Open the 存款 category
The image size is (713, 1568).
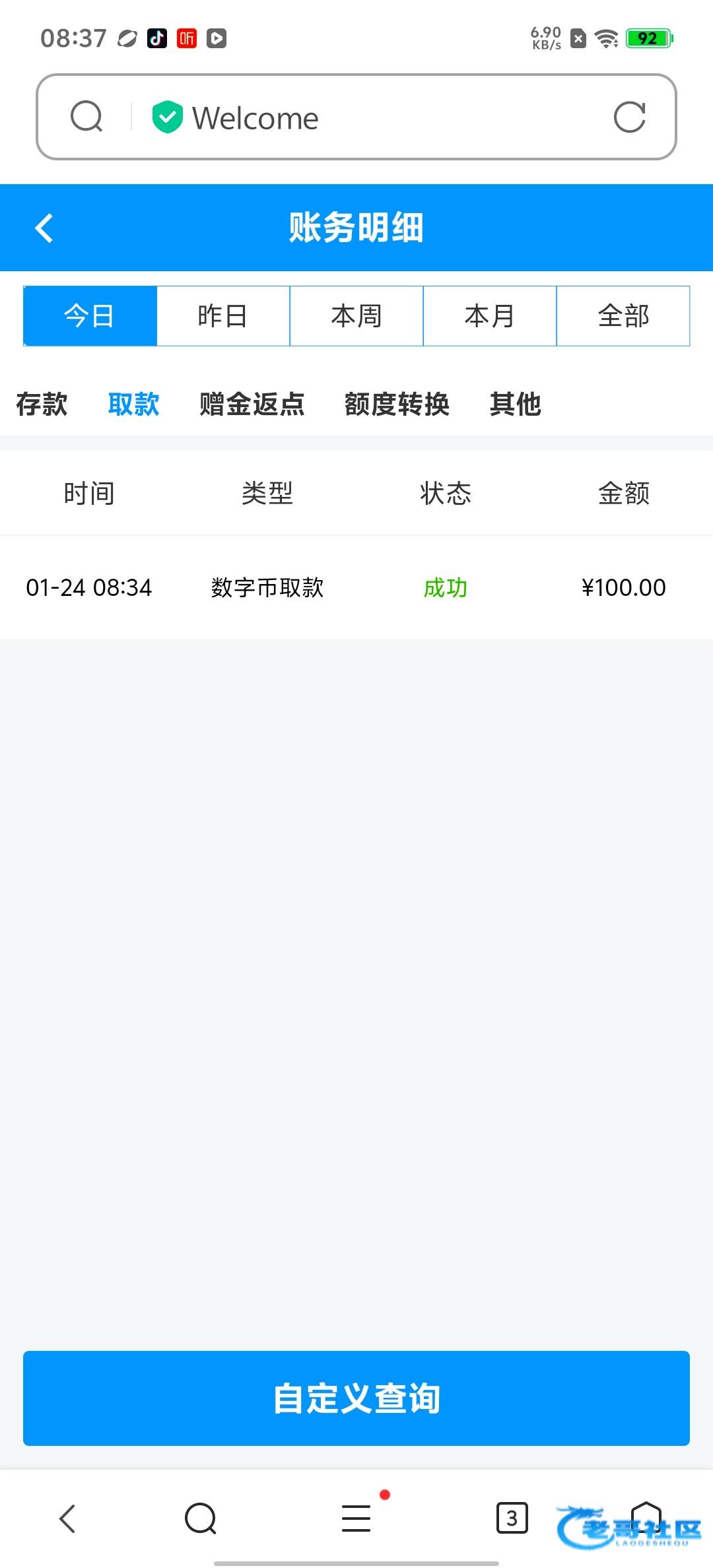tap(42, 404)
